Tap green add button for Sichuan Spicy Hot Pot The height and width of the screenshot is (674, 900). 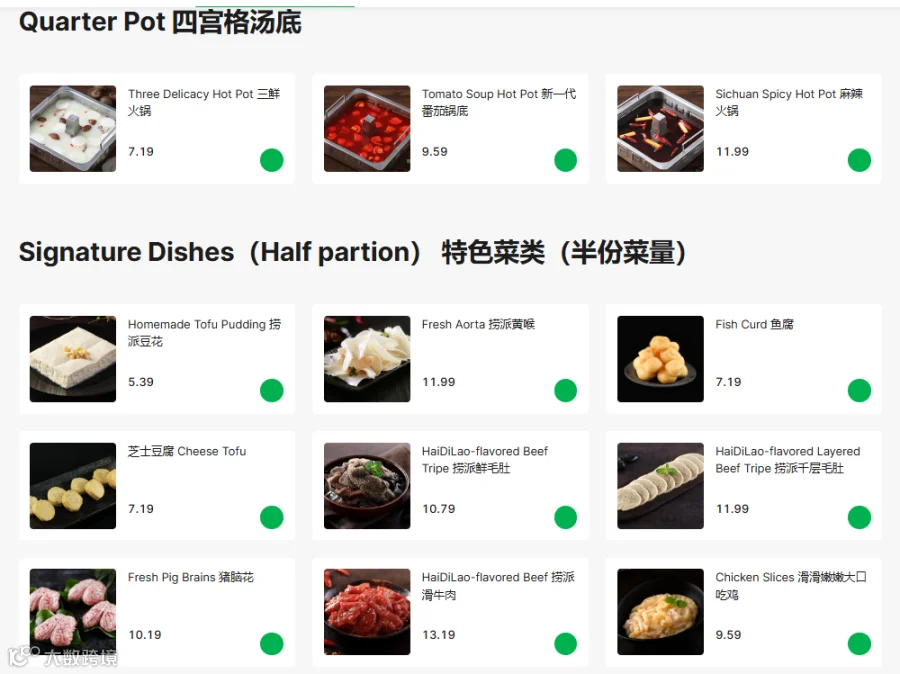pos(859,160)
